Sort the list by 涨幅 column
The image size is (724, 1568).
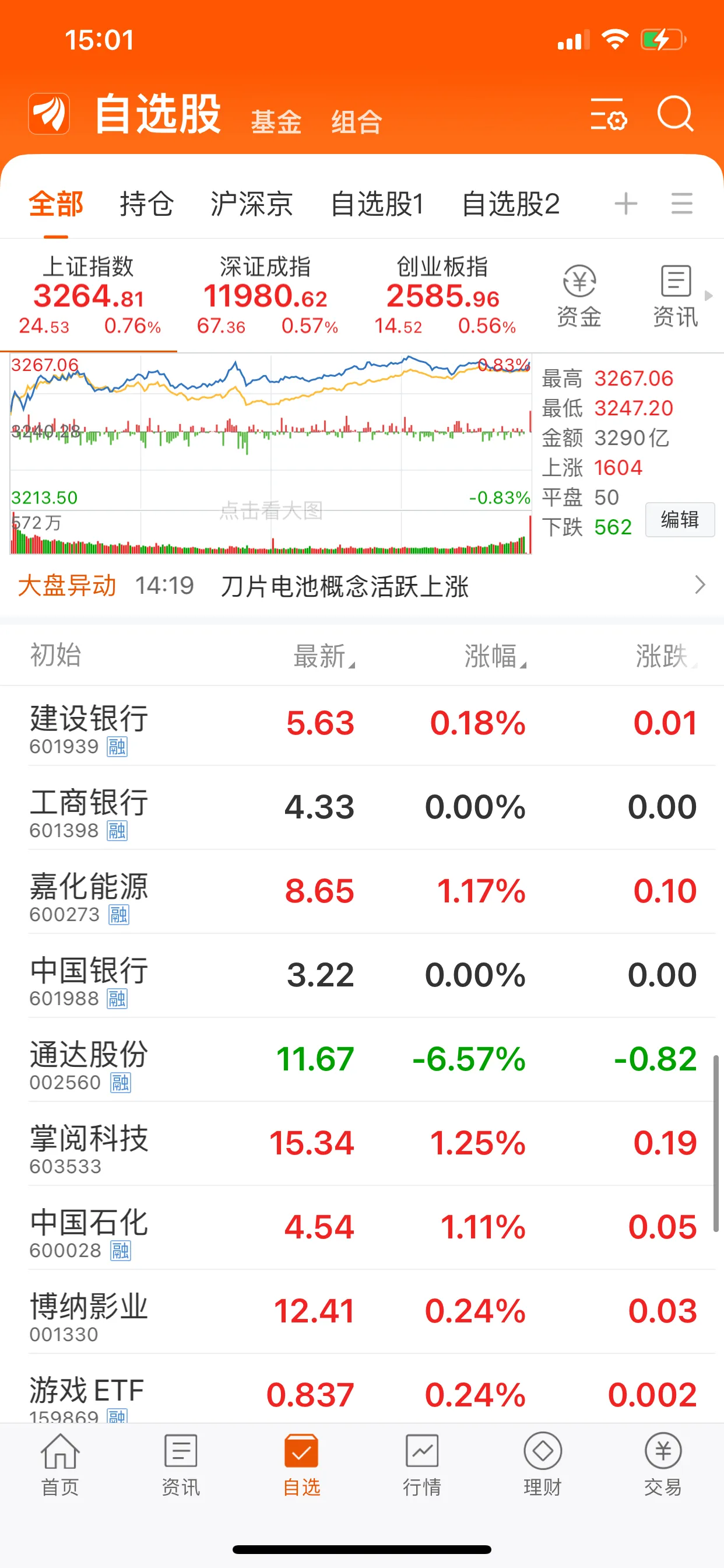pyautogui.click(x=494, y=656)
